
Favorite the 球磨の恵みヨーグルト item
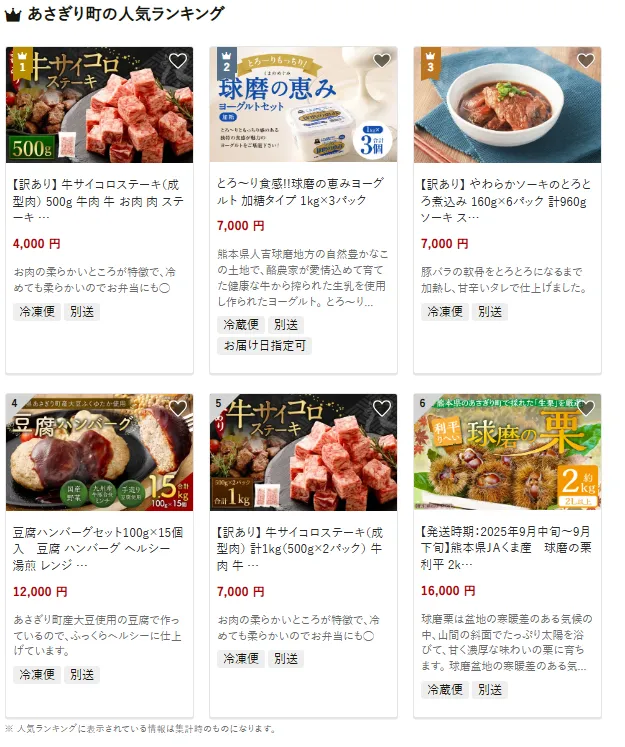pos(381,61)
